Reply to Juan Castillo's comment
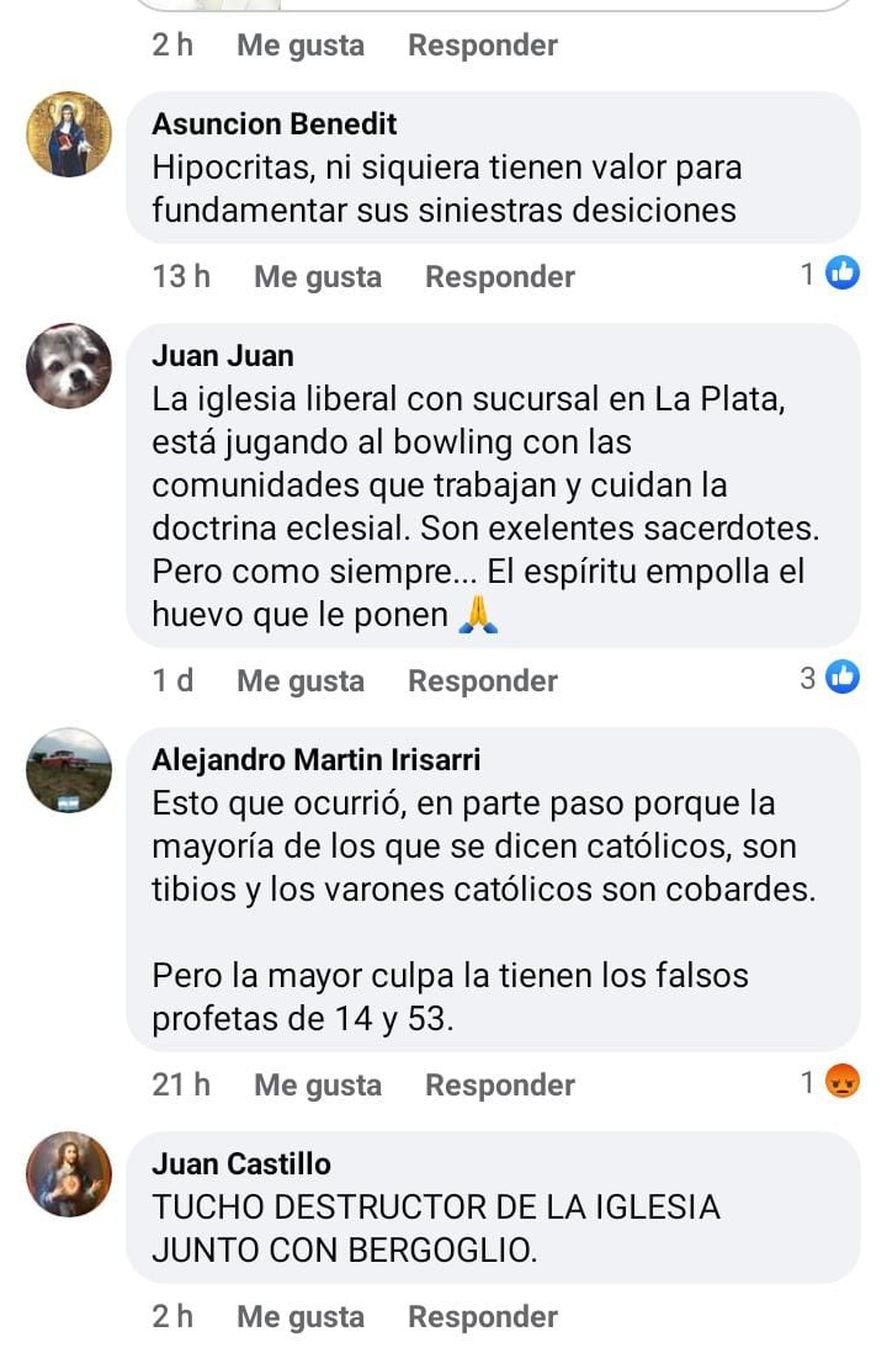The image size is (887, 1353). click(x=482, y=1317)
